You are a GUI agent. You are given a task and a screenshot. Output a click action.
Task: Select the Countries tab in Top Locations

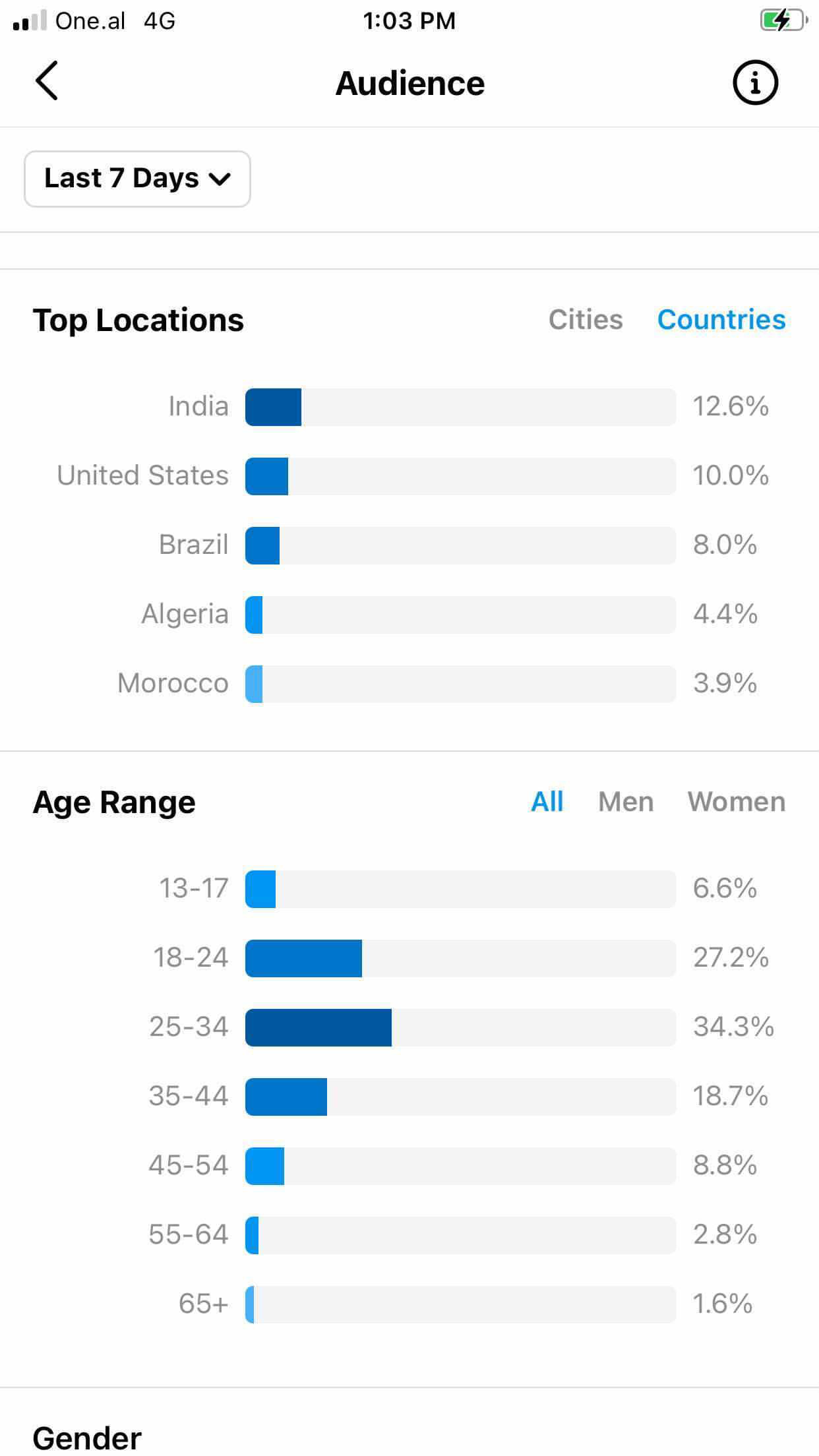point(721,320)
